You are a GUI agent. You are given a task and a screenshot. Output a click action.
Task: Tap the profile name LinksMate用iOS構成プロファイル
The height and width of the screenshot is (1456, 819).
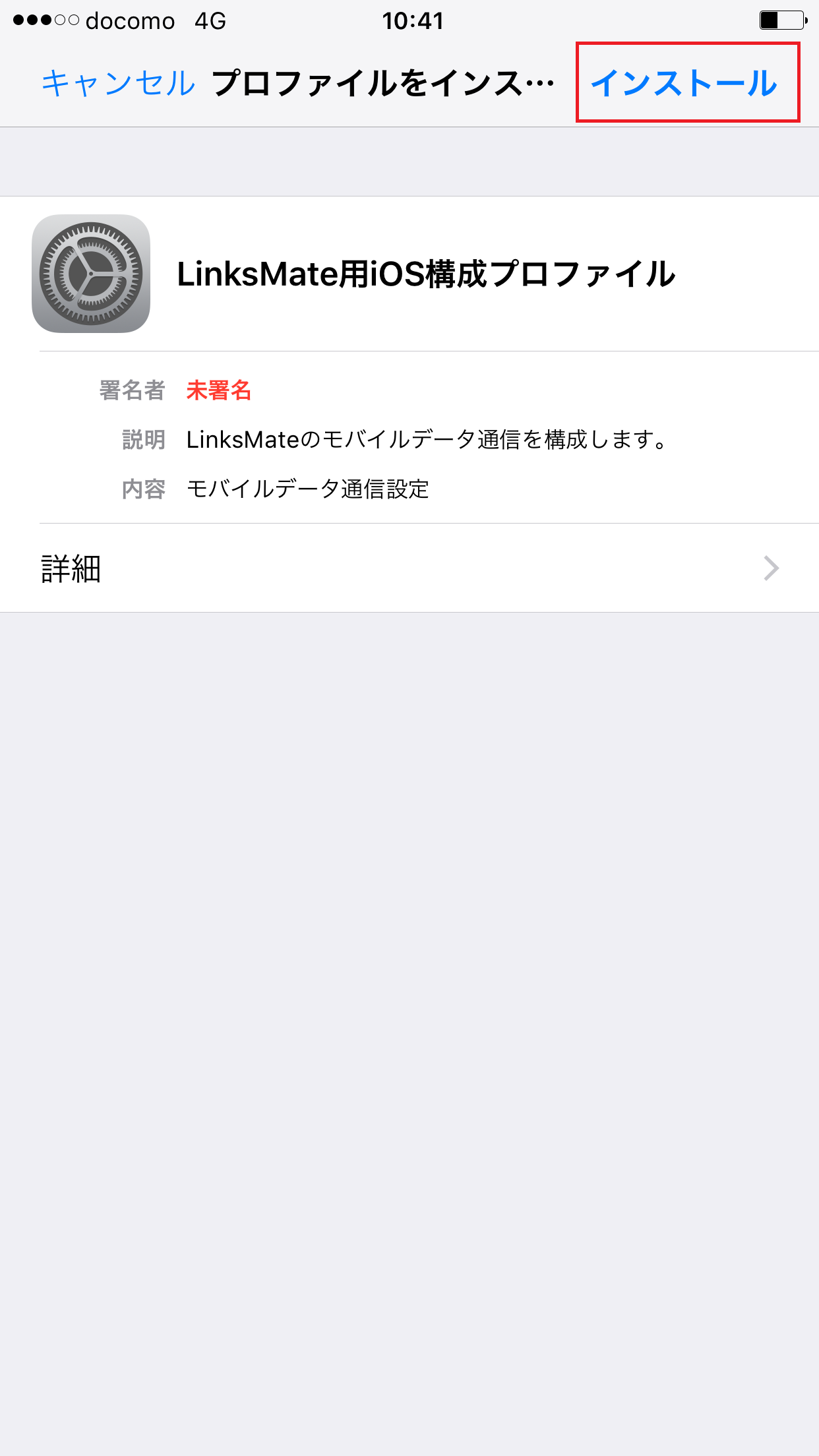[x=426, y=273]
